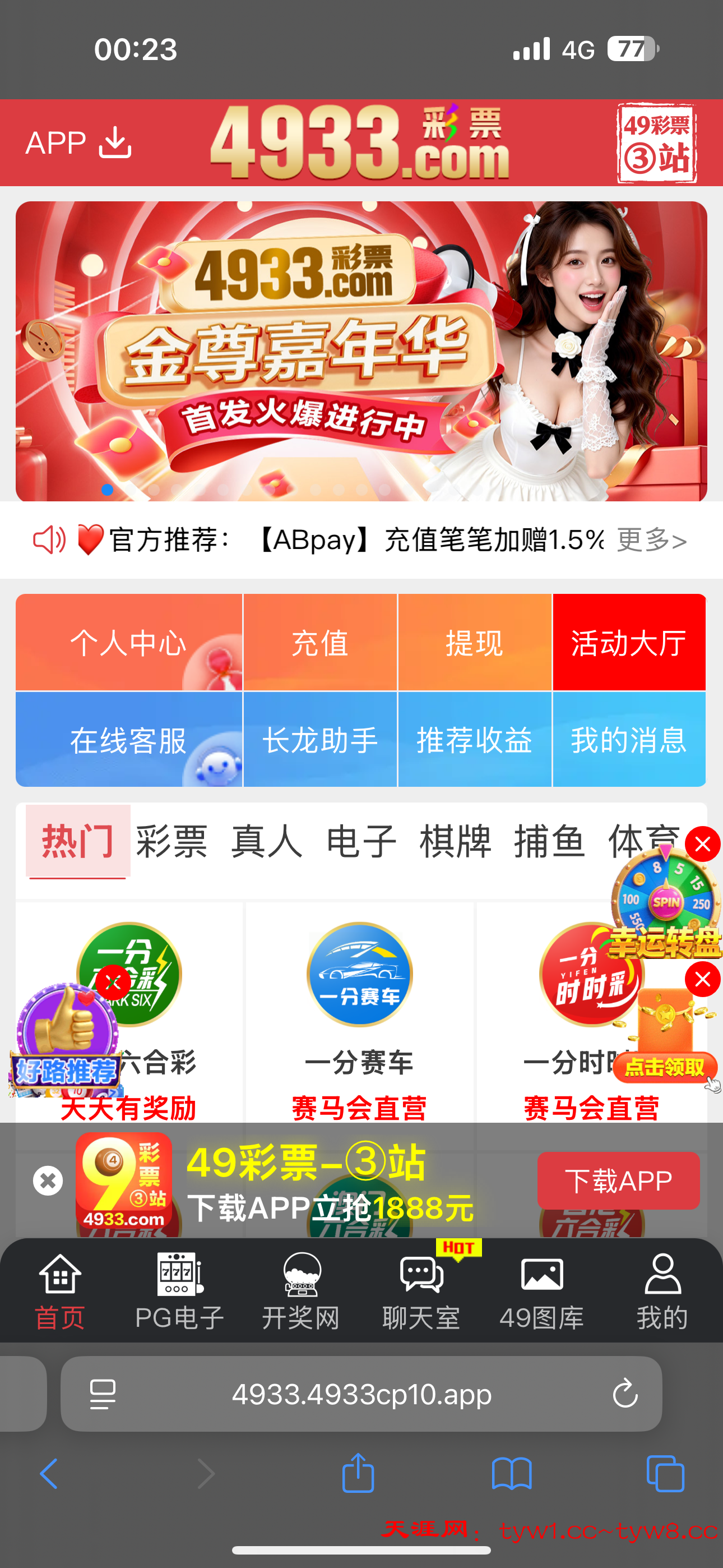The width and height of the screenshot is (723, 1568).
Task: Open the 我的 profile tab
Action: coord(662,1290)
